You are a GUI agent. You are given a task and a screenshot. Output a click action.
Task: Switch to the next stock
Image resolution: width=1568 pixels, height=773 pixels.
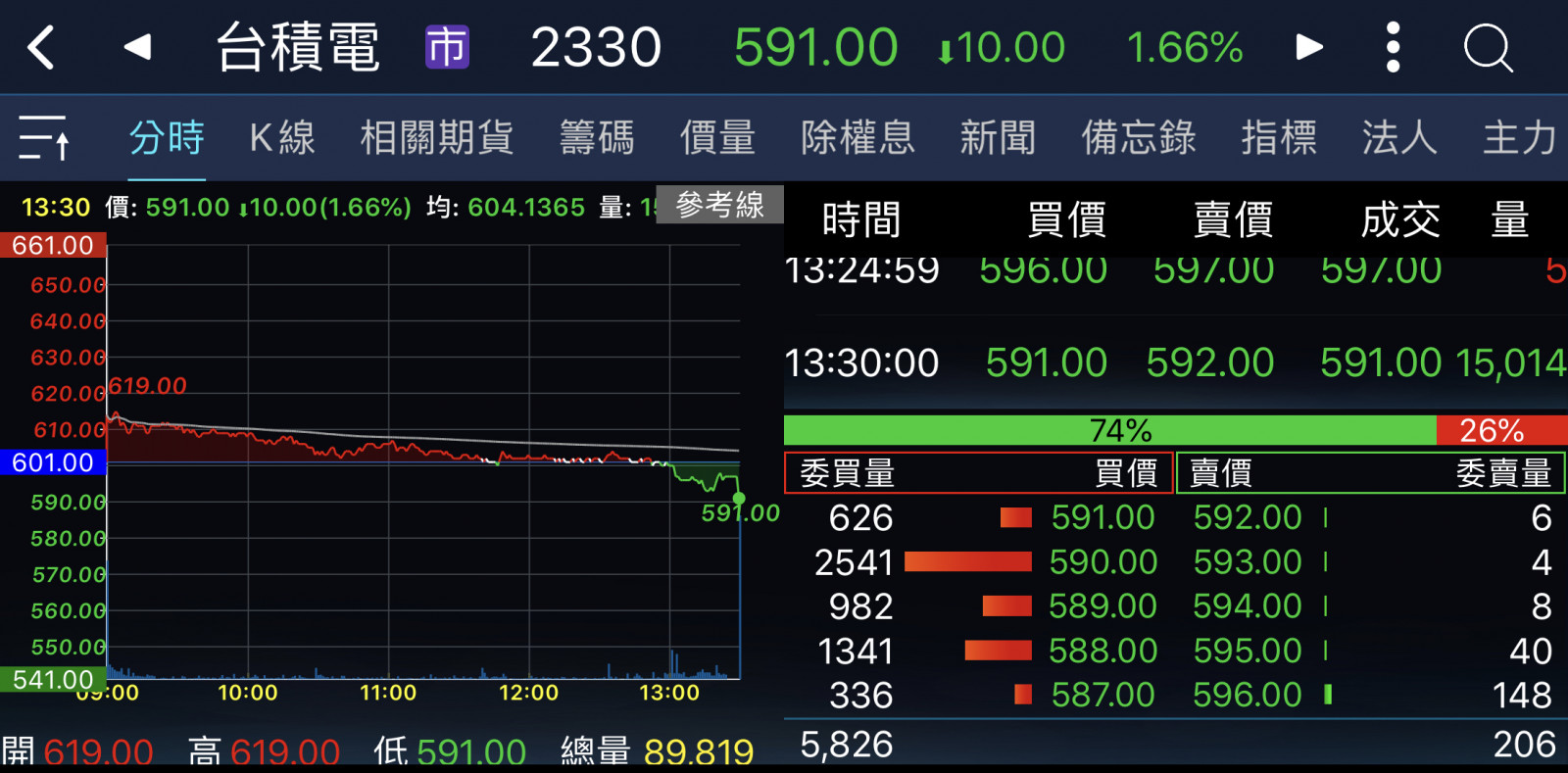click(1309, 47)
